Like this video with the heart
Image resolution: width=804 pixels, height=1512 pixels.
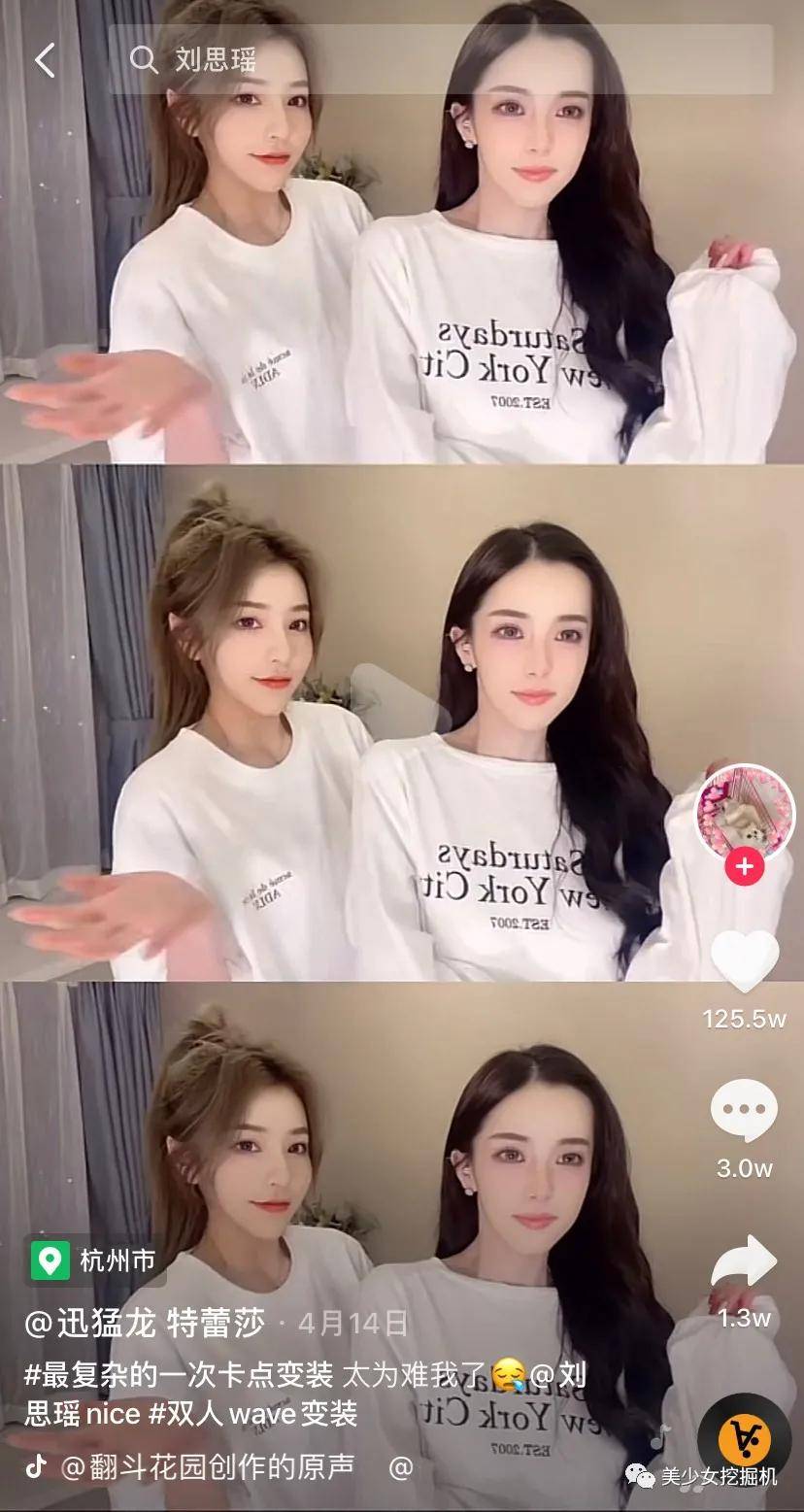tap(745, 960)
